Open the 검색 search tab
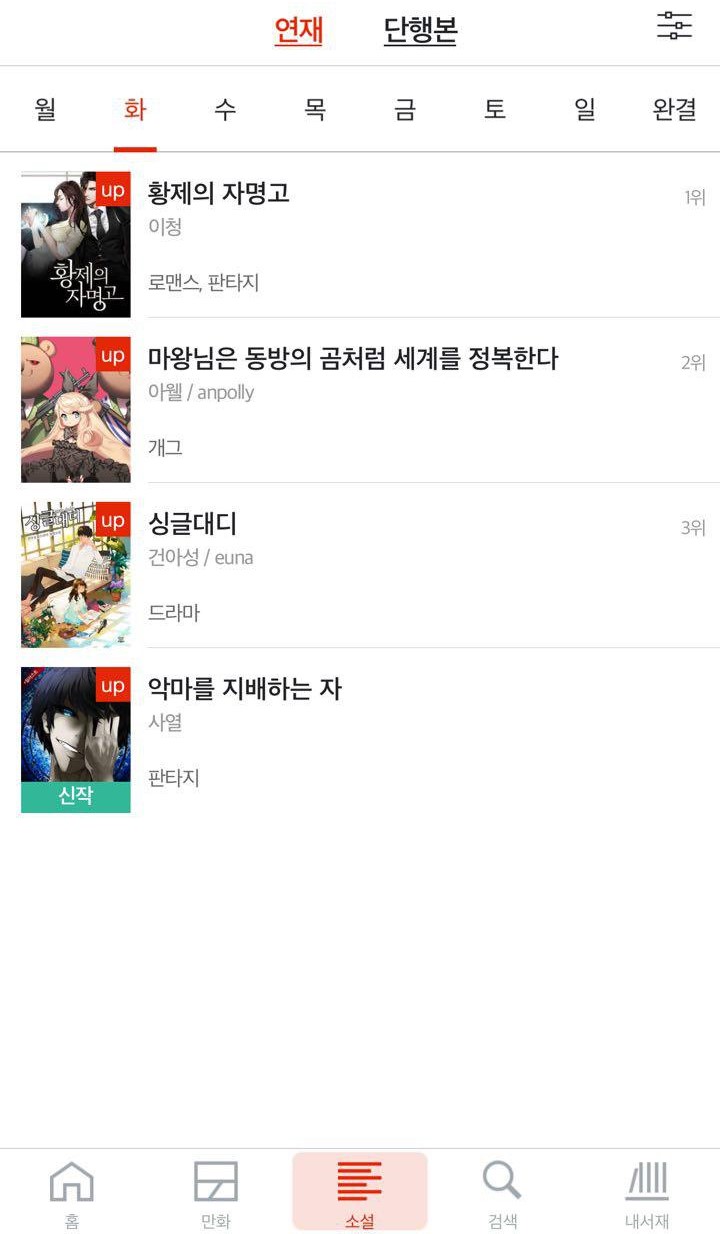This screenshot has height=1234, width=720. pos(503,1193)
